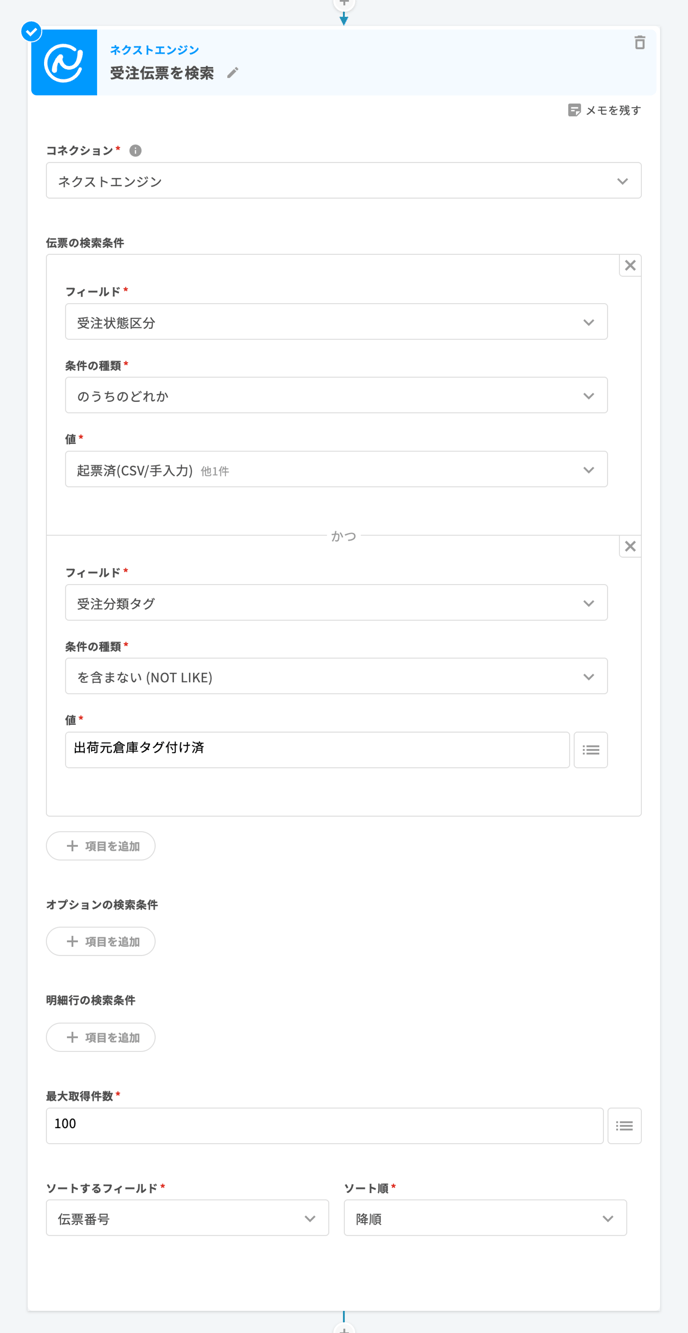The image size is (688, 1333).
Task: Delete this step with the trash icon
Action: (x=639, y=43)
